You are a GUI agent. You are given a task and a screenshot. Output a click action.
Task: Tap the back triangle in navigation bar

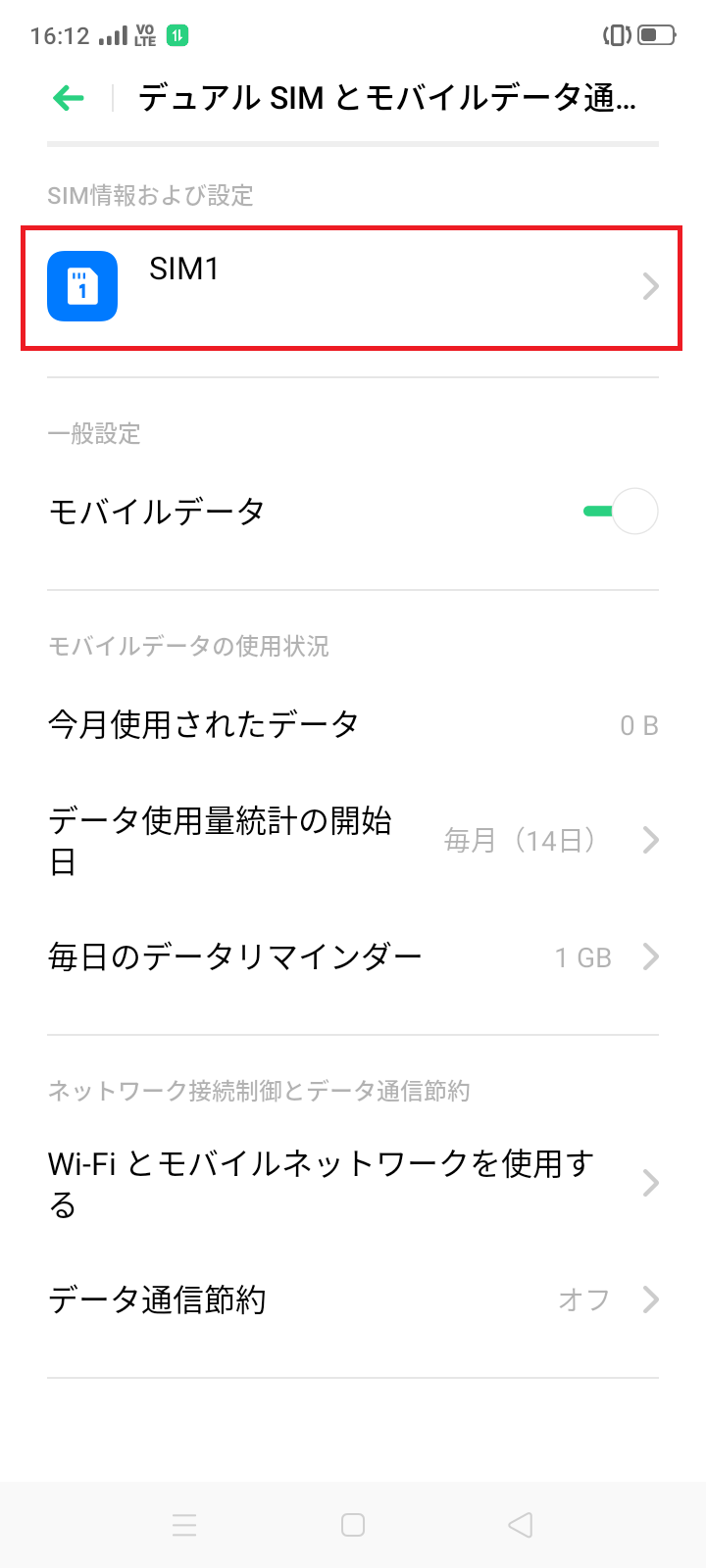pyautogui.click(x=520, y=1525)
